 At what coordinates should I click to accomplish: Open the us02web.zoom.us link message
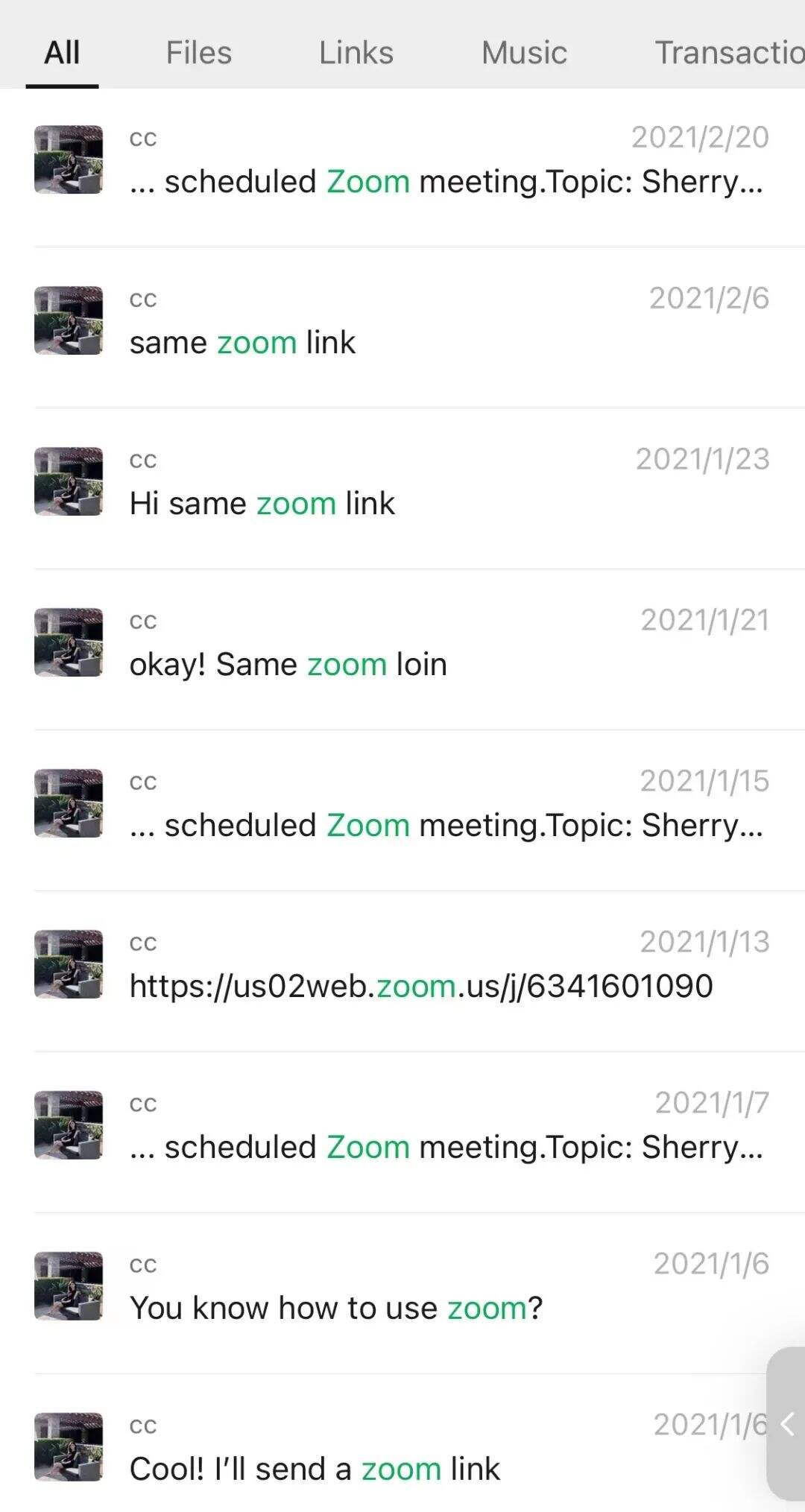coord(402,972)
